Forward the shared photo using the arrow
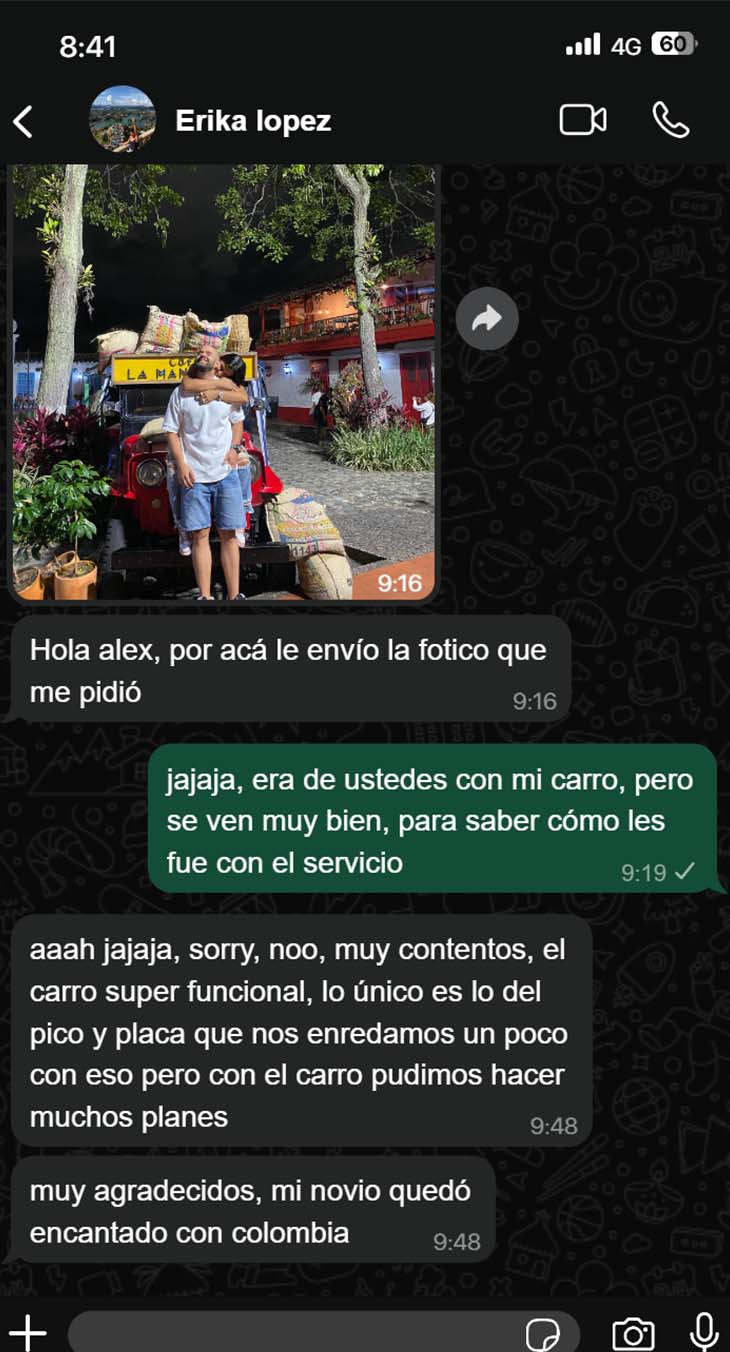Screen dimensions: 730x1352 pos(487,319)
